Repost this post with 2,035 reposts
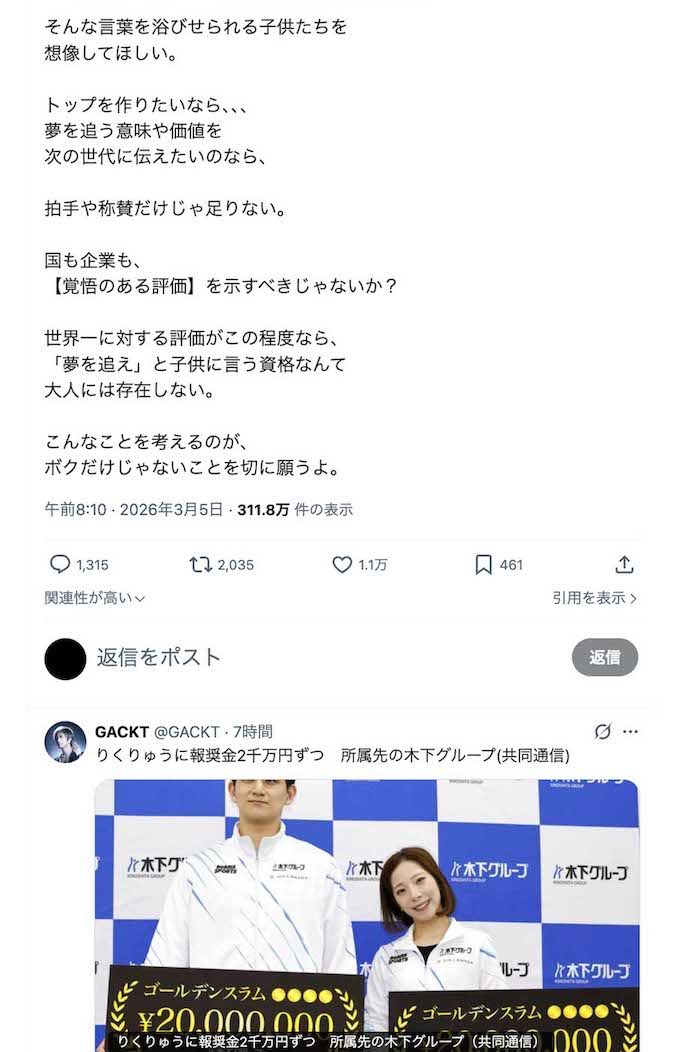Screen dimensions: 680x1052 tap(201, 565)
